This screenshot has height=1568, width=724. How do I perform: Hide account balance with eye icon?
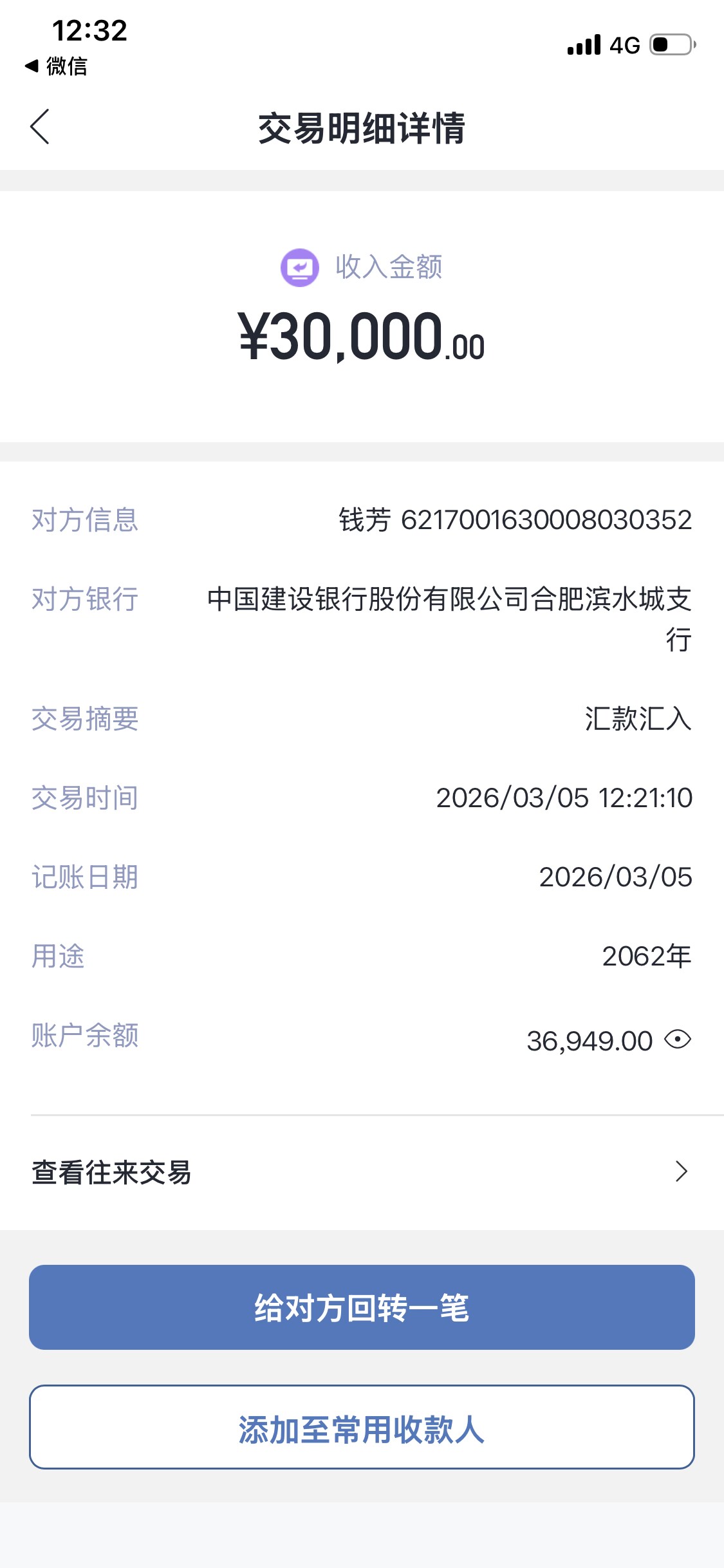pos(678,1040)
